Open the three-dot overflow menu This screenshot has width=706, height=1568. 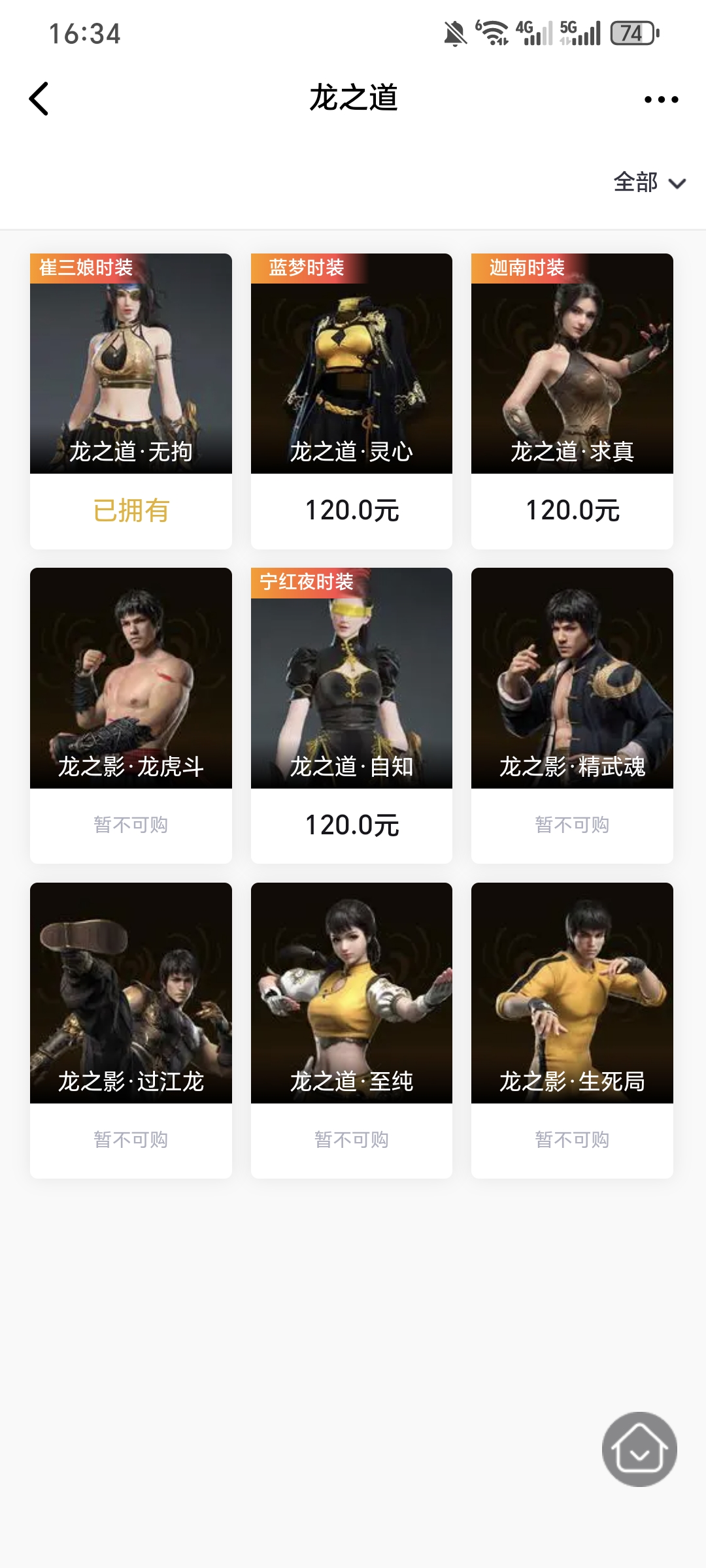pyautogui.click(x=661, y=99)
